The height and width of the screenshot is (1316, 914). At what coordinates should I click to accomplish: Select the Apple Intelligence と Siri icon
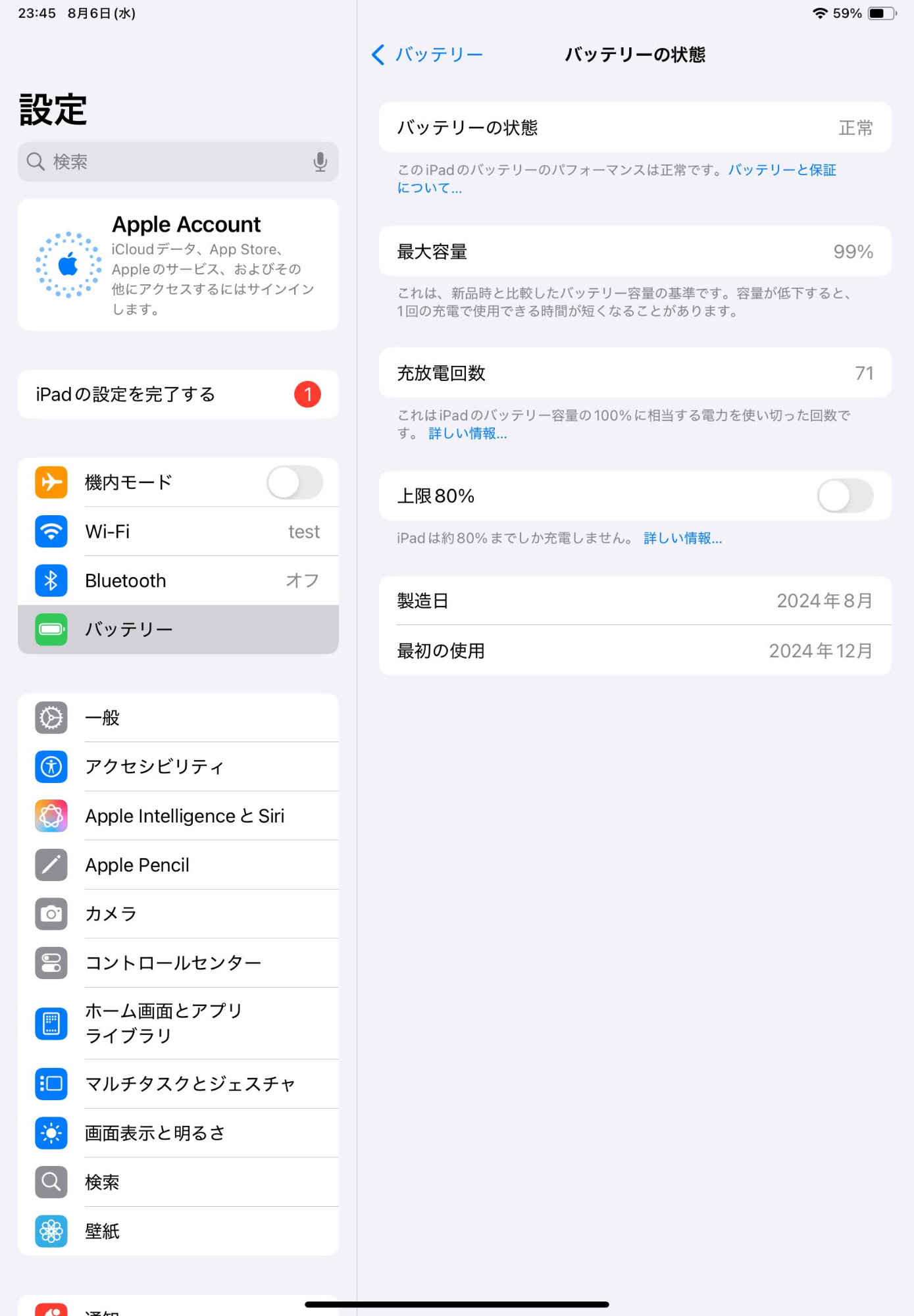point(51,816)
